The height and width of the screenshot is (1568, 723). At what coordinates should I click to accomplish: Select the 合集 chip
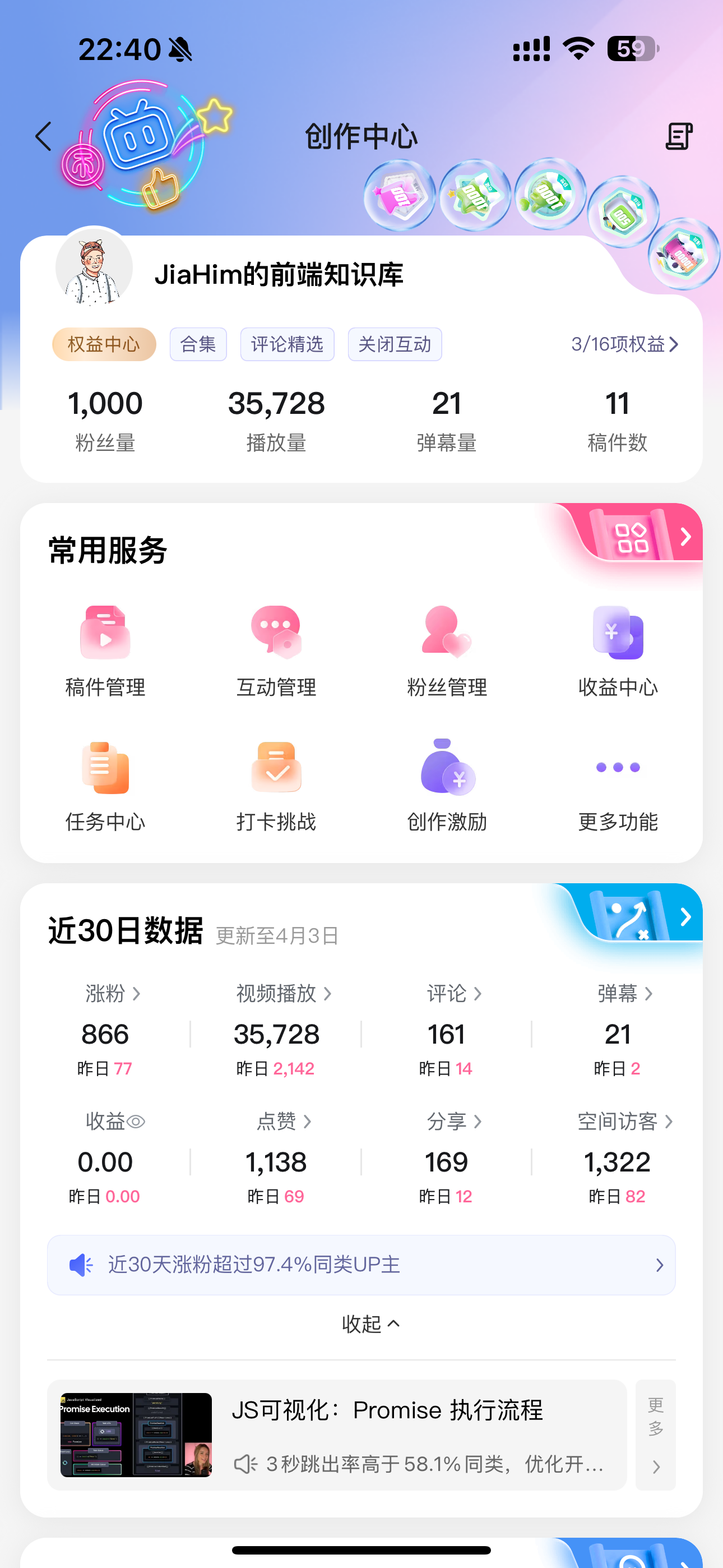click(x=198, y=344)
